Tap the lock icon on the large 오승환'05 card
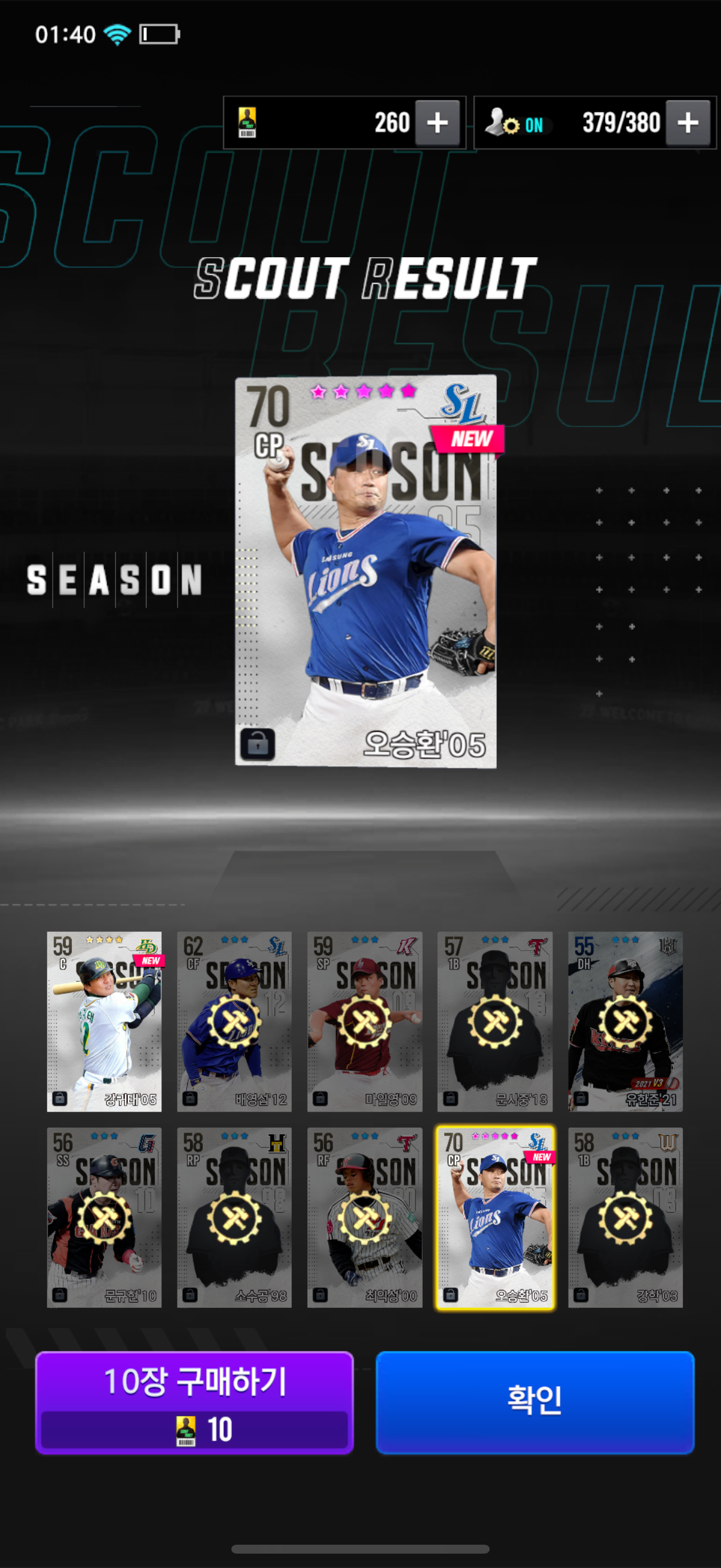721x1568 pixels. coord(257,744)
